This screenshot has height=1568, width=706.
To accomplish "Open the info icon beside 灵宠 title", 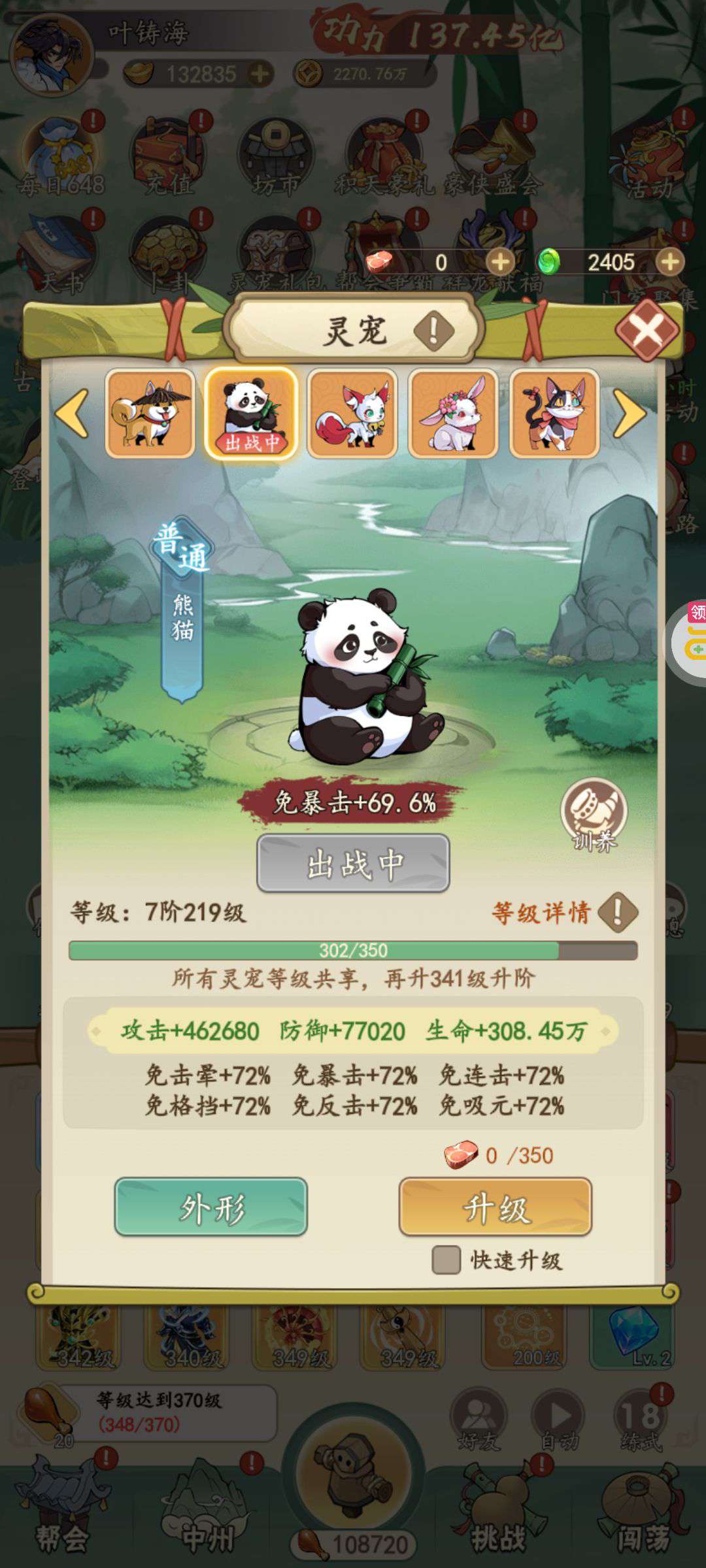I will coord(433,331).
